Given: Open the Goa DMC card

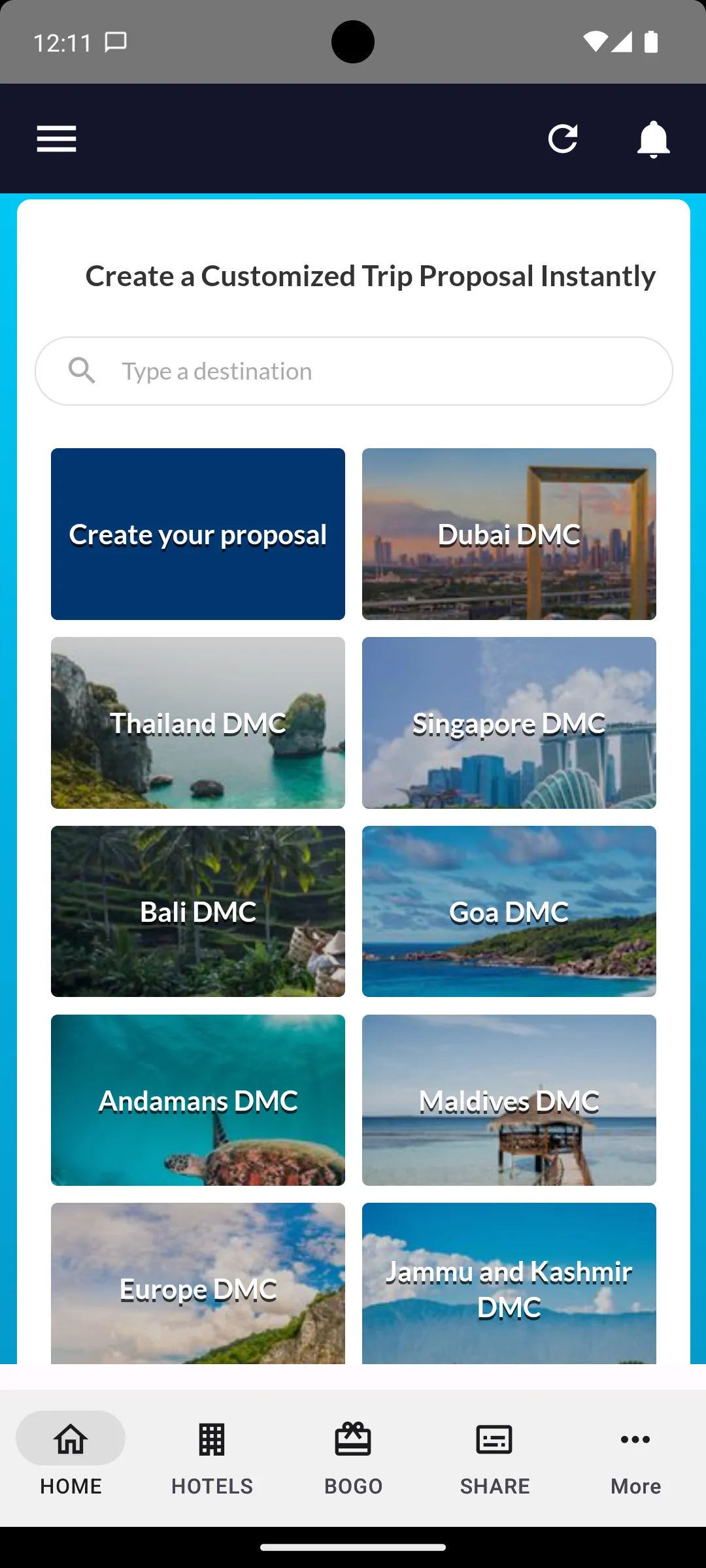Looking at the screenshot, I should pyautogui.click(x=509, y=911).
